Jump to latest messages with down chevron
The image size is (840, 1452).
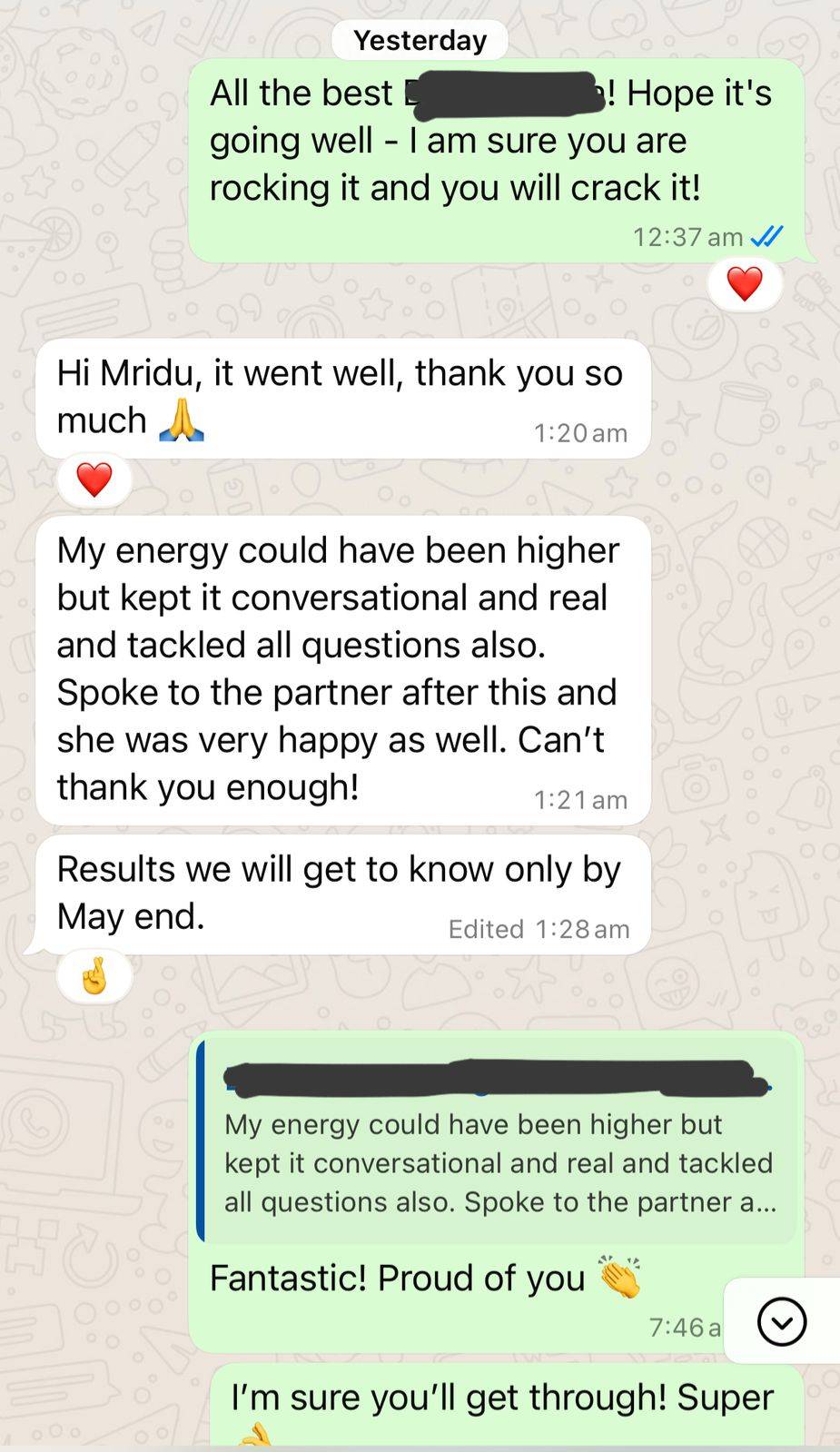pyautogui.click(x=781, y=1321)
